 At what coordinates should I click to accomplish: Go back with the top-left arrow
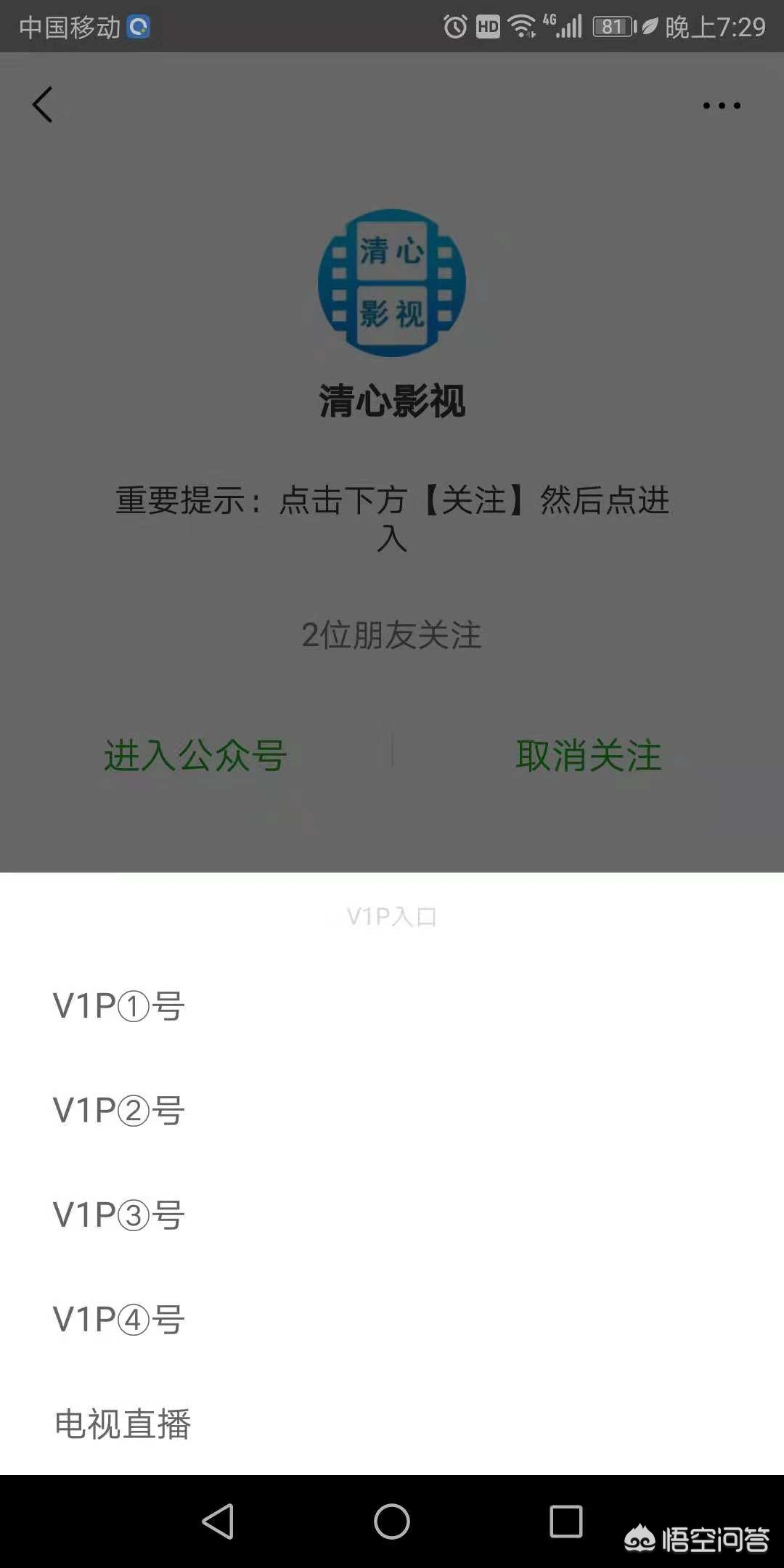click(x=43, y=105)
